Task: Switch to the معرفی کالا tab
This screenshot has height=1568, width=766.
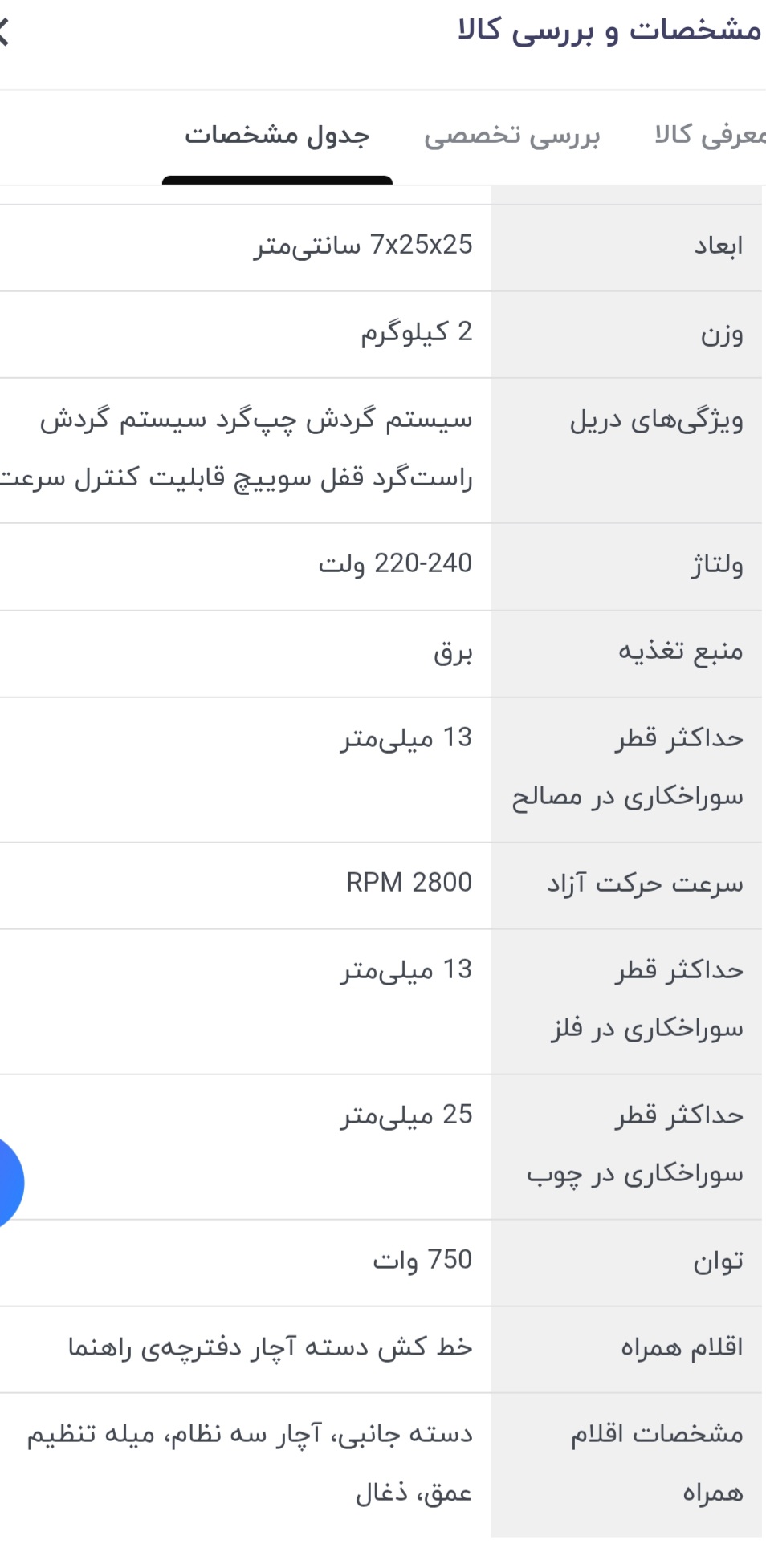Action: click(710, 135)
